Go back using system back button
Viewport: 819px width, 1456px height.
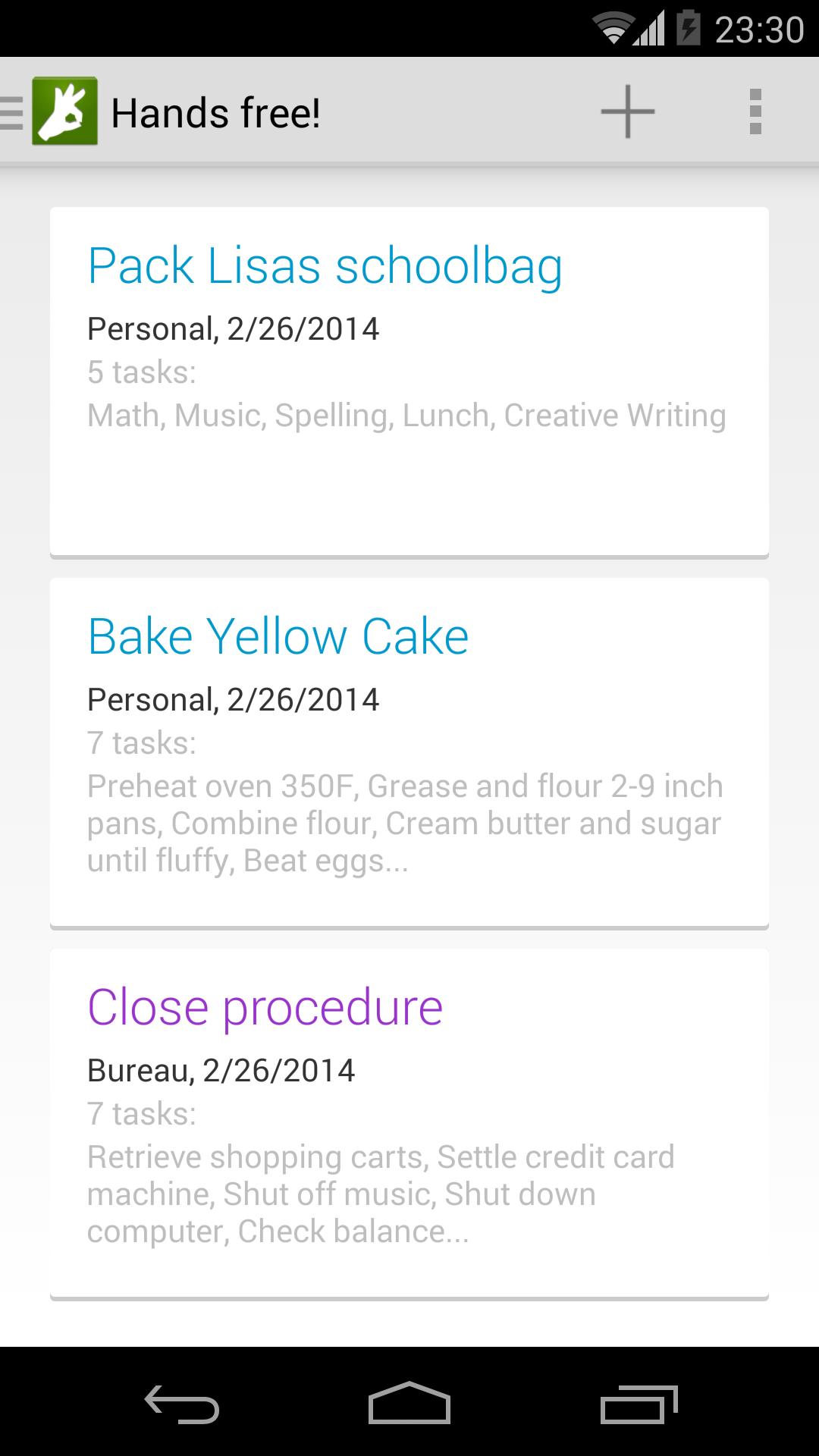(182, 1403)
